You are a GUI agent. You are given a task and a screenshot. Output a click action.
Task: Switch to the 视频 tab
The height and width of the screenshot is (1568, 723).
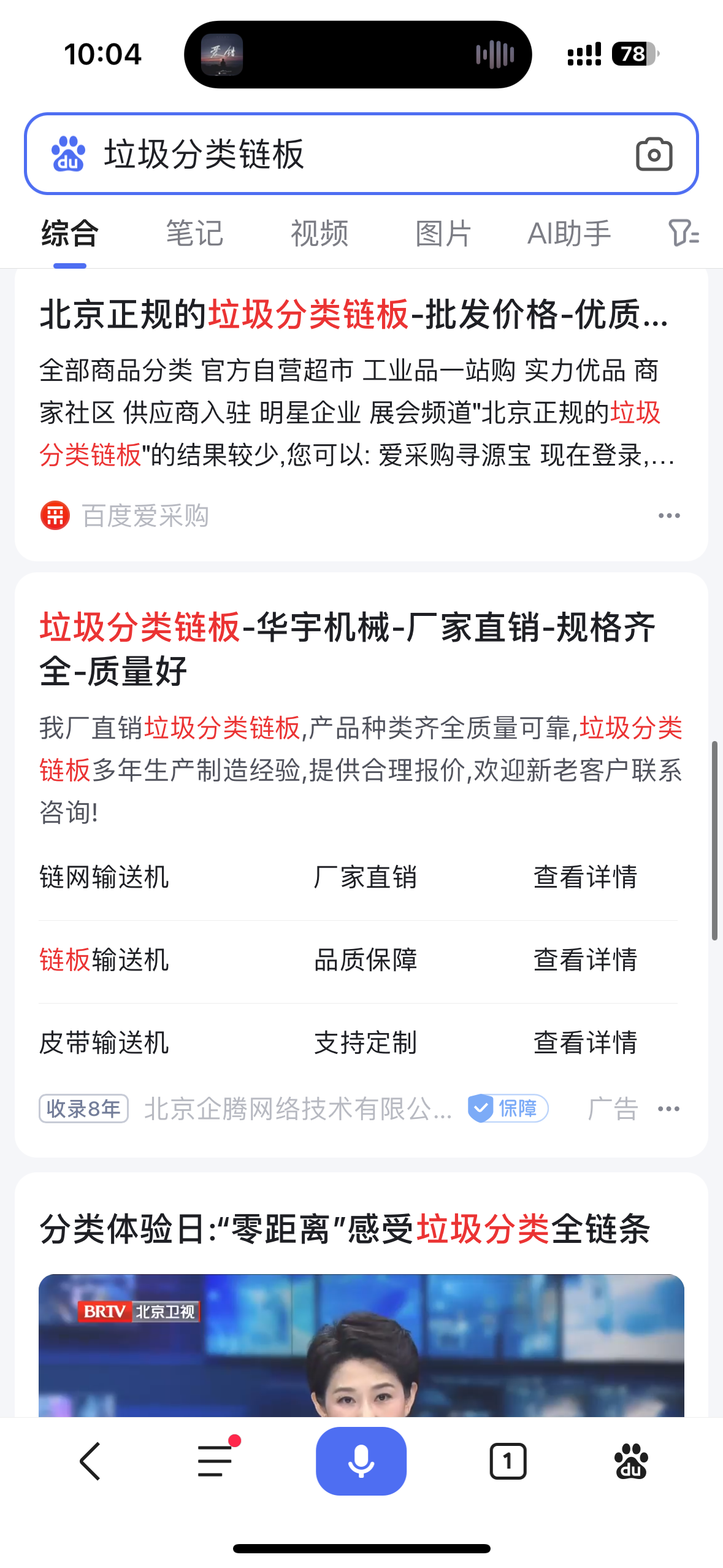tap(319, 234)
